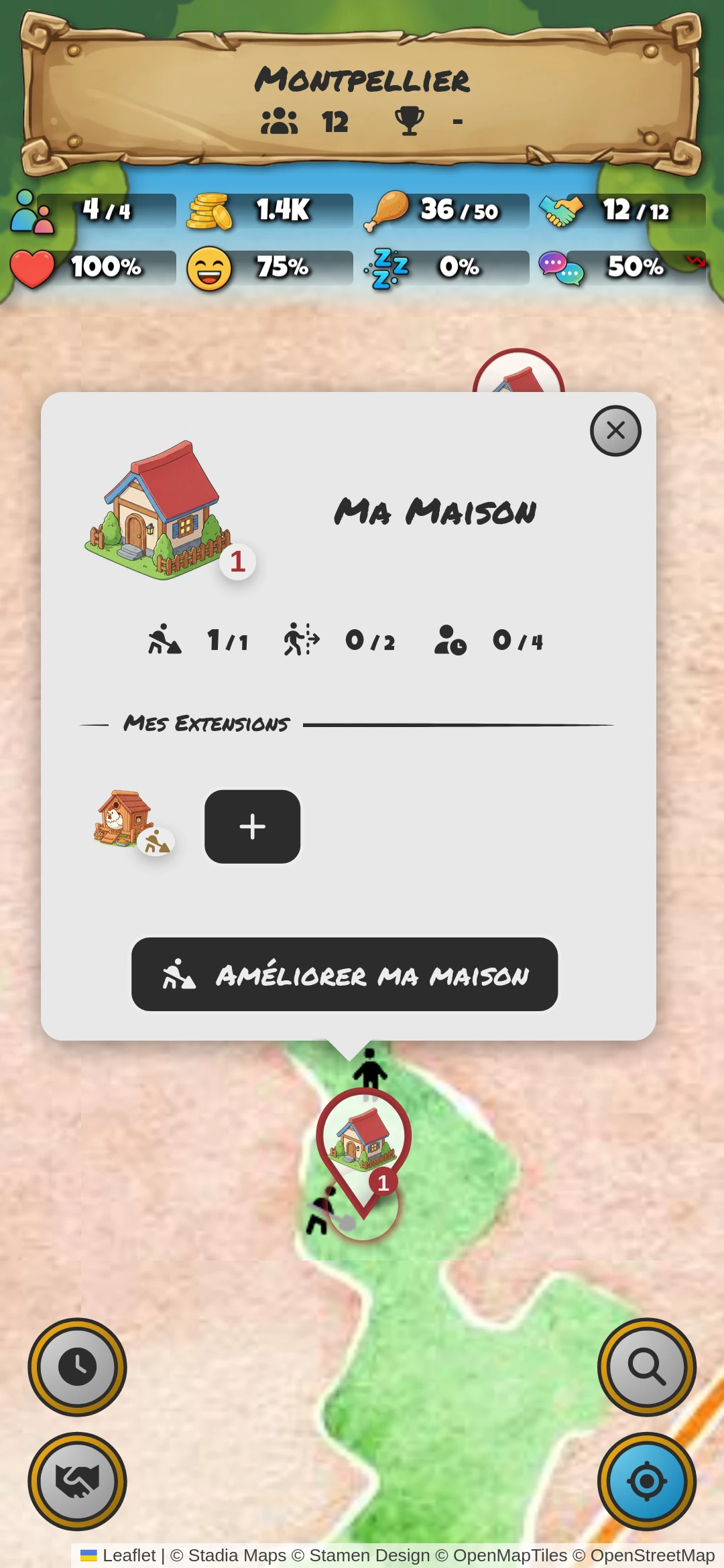Open the clock history icon
This screenshot has width=724, height=1568.
point(77,1367)
